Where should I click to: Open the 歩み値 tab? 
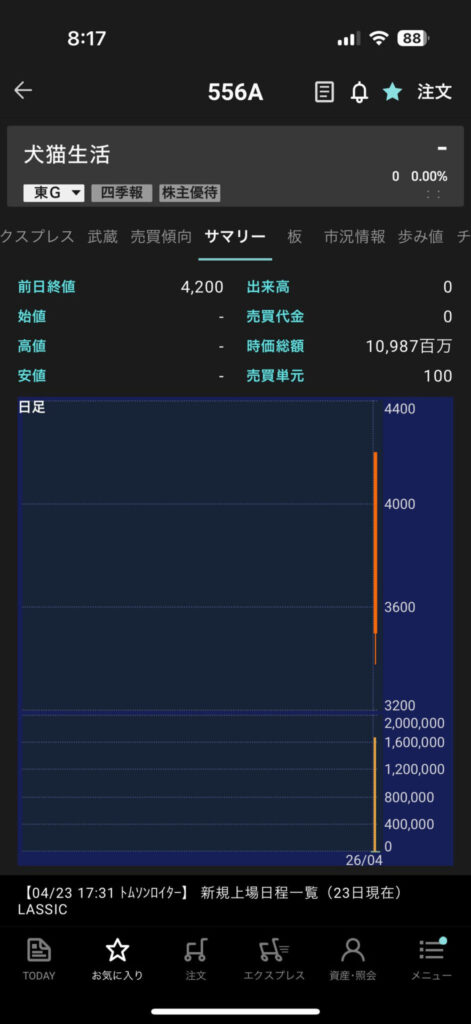point(421,237)
